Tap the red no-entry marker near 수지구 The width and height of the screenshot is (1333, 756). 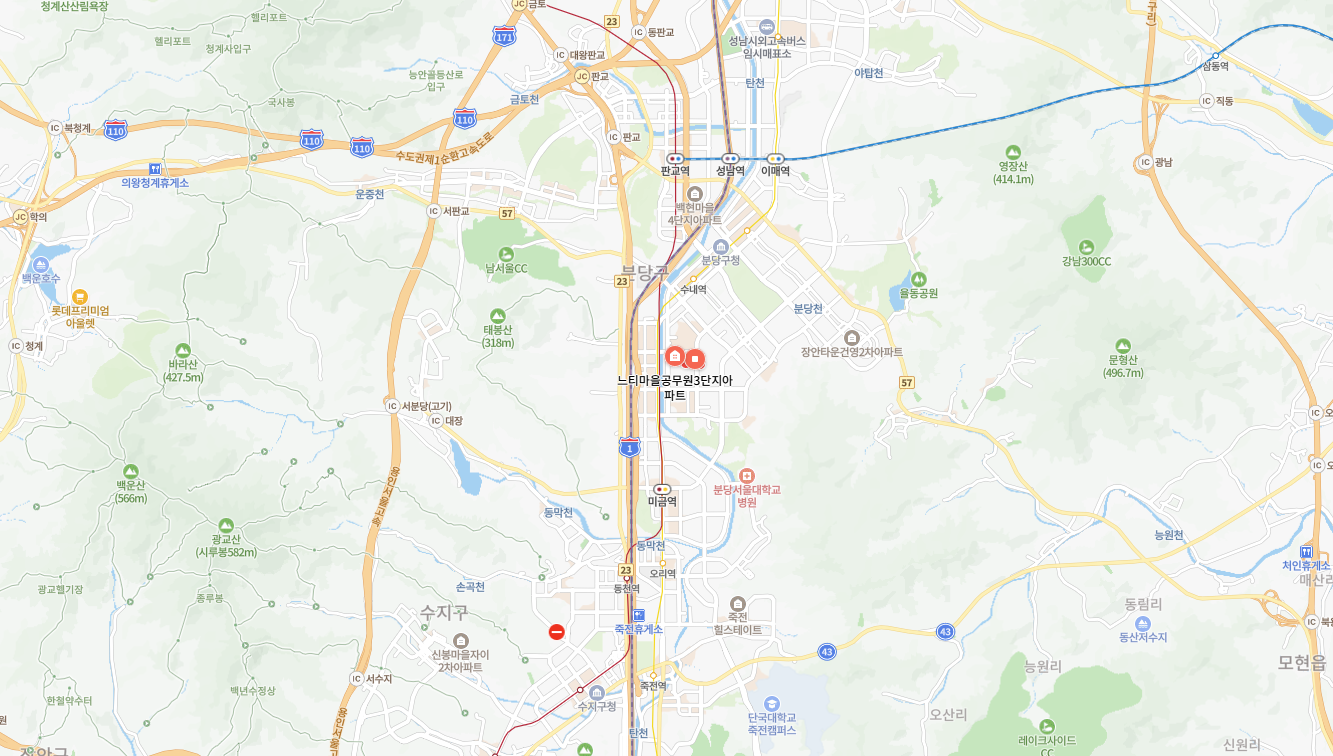tap(557, 632)
